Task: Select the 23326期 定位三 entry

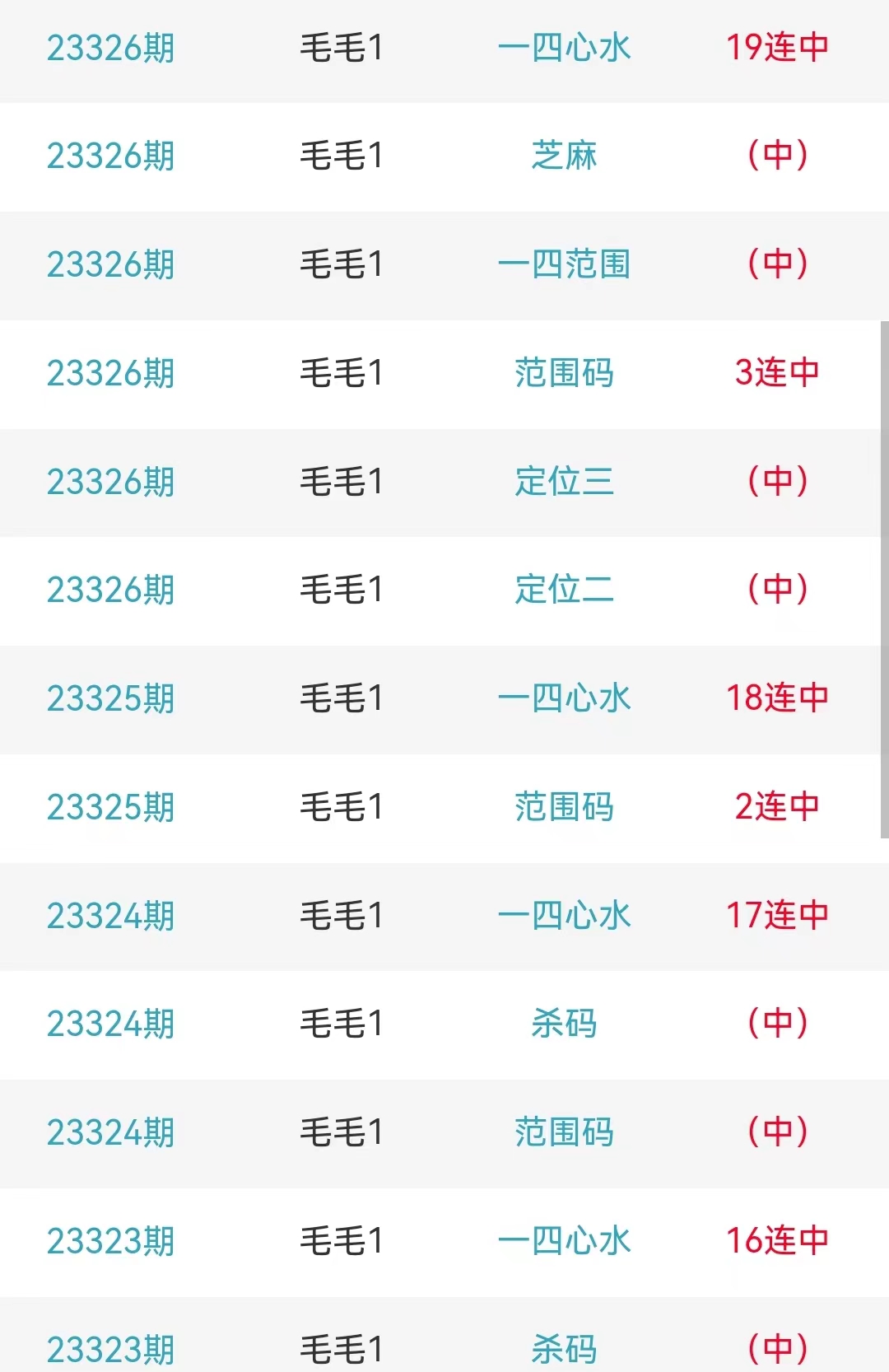Action: [564, 482]
